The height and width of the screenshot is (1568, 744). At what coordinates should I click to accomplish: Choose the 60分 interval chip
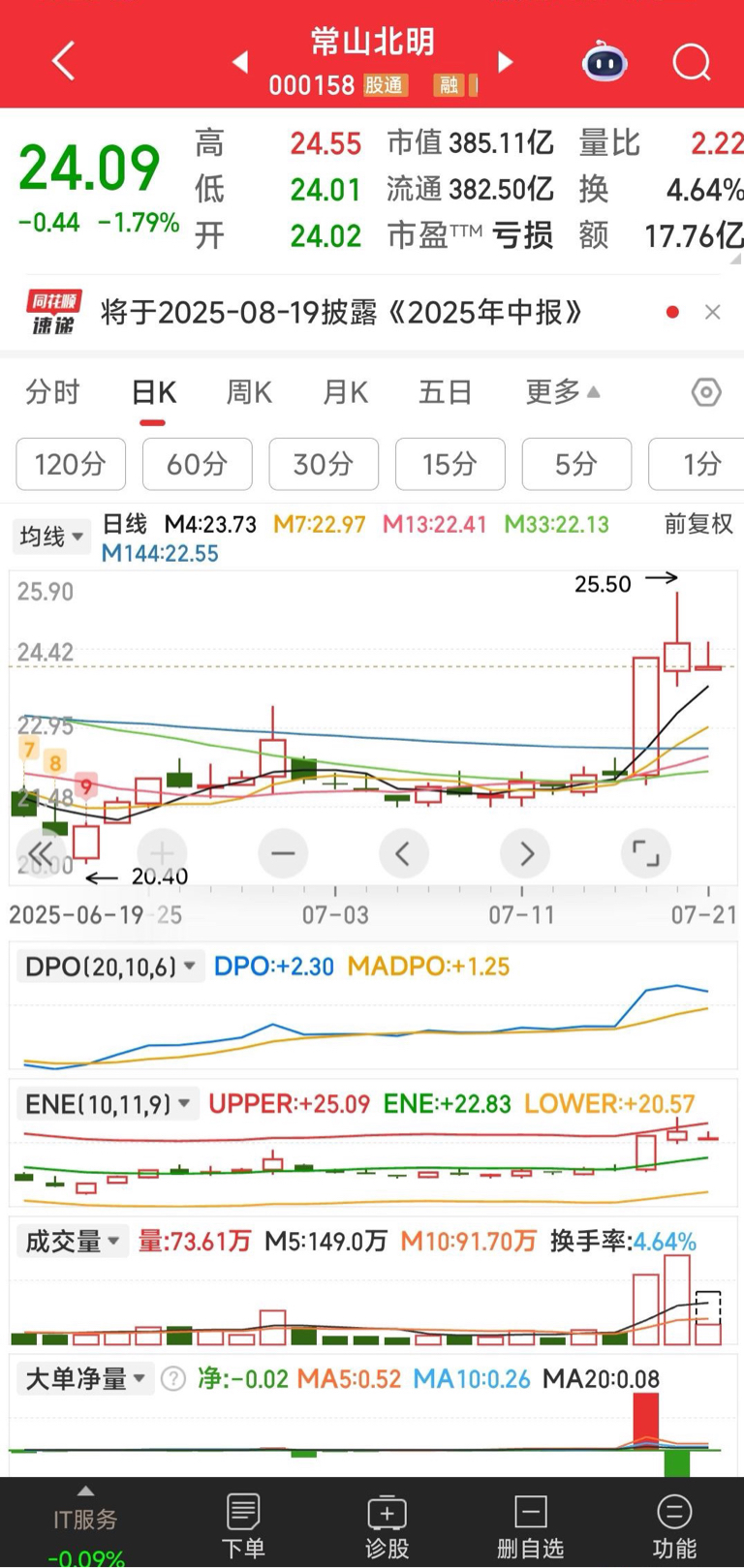(198, 464)
